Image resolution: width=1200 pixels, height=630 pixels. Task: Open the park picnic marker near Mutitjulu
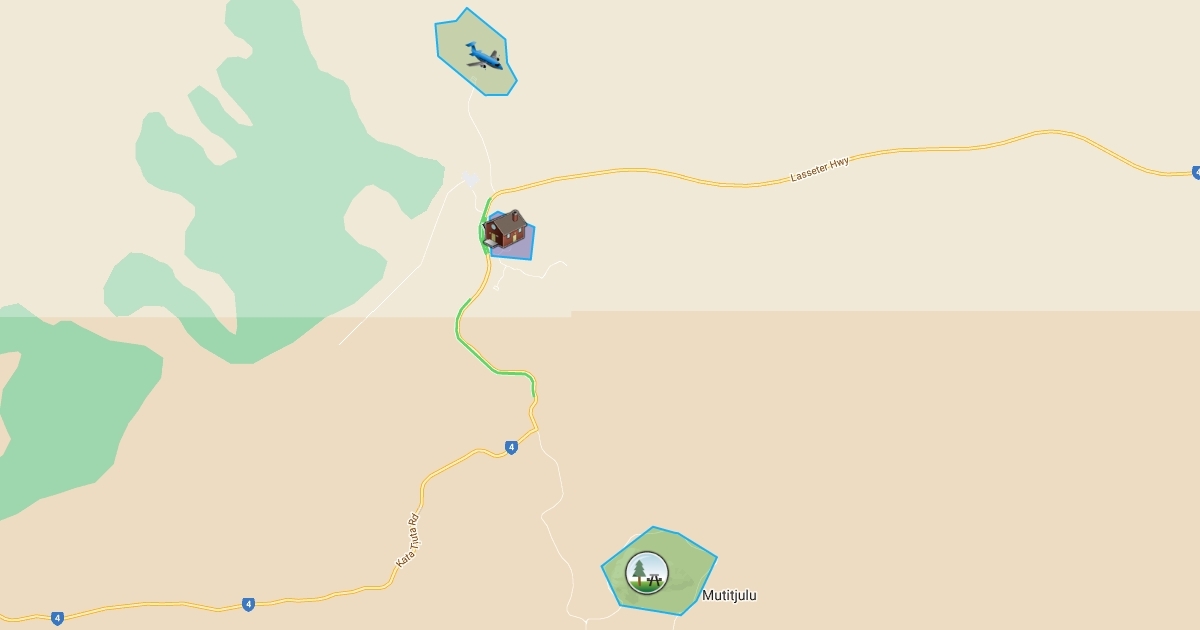tap(647, 572)
